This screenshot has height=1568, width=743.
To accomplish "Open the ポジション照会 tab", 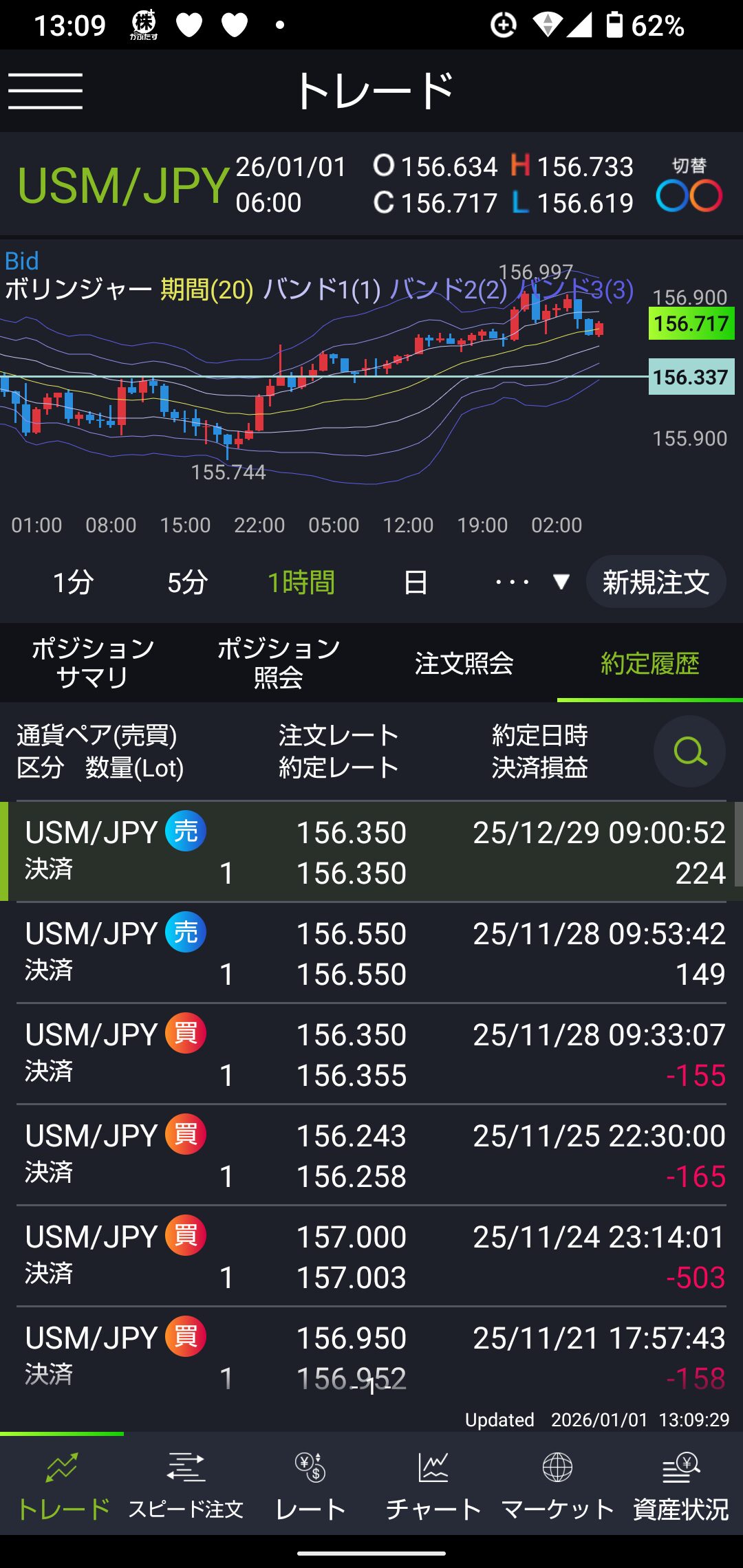I will [279, 663].
